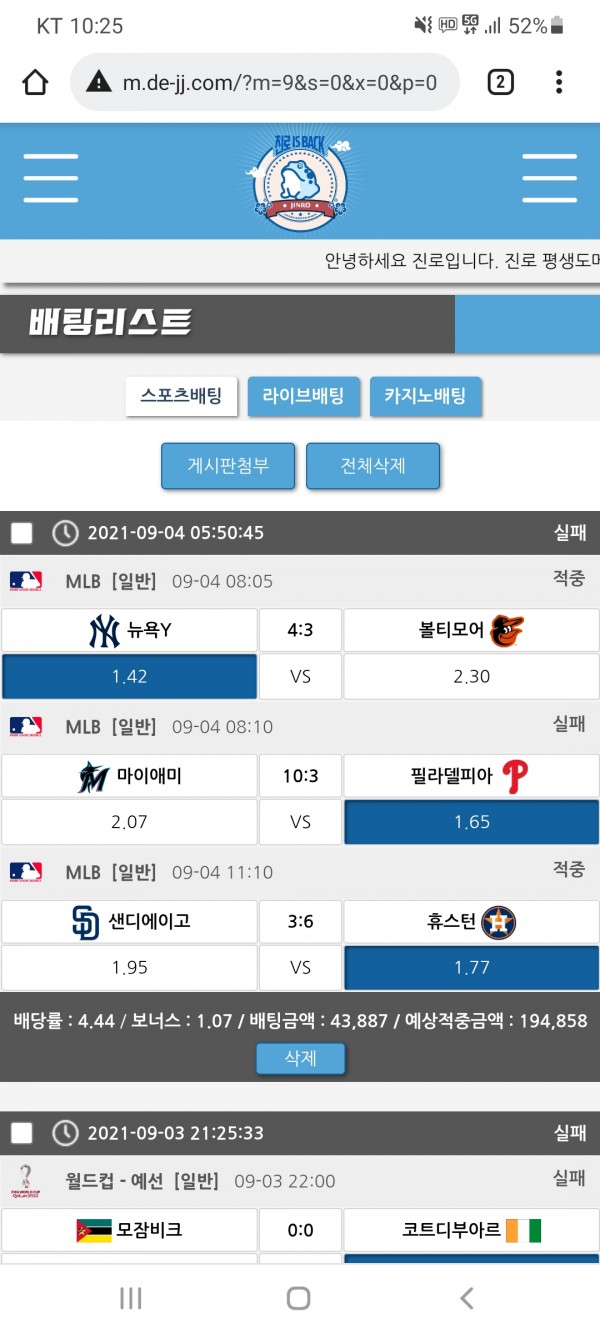This screenshot has height=1333, width=600.
Task: Open the left hamburger menu
Action: (51, 179)
